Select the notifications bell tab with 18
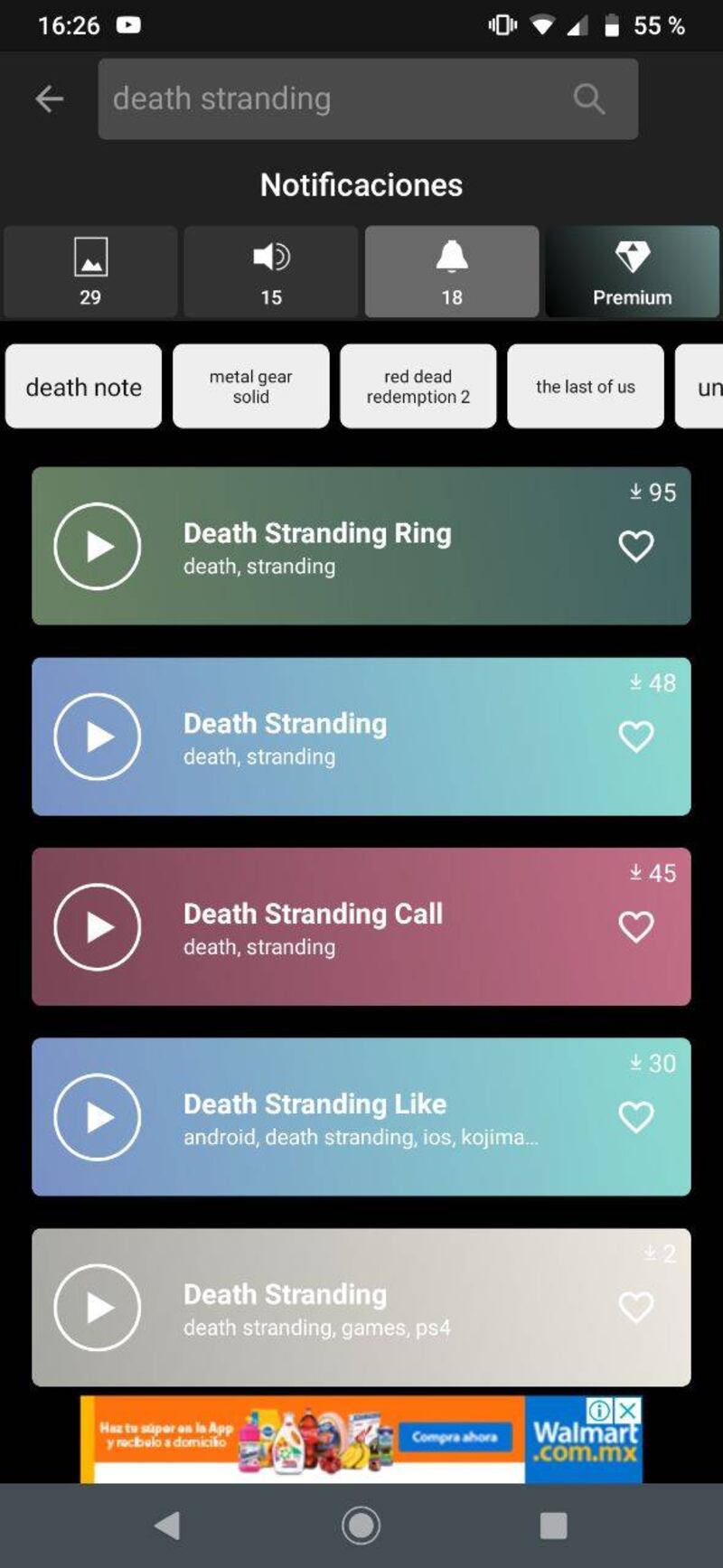Screen dimensions: 723x1568 [x=452, y=271]
